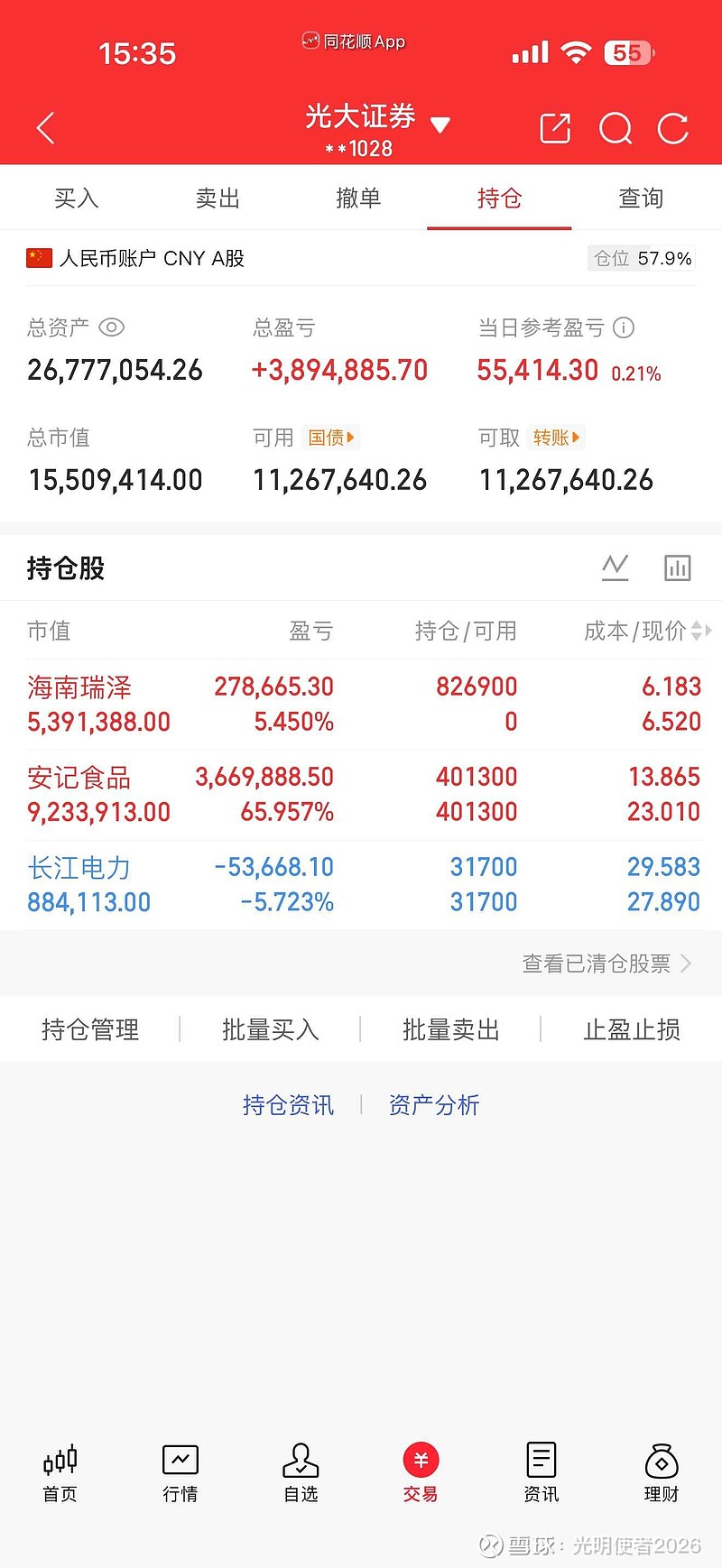Switch to the 买入 tab

[x=76, y=198]
